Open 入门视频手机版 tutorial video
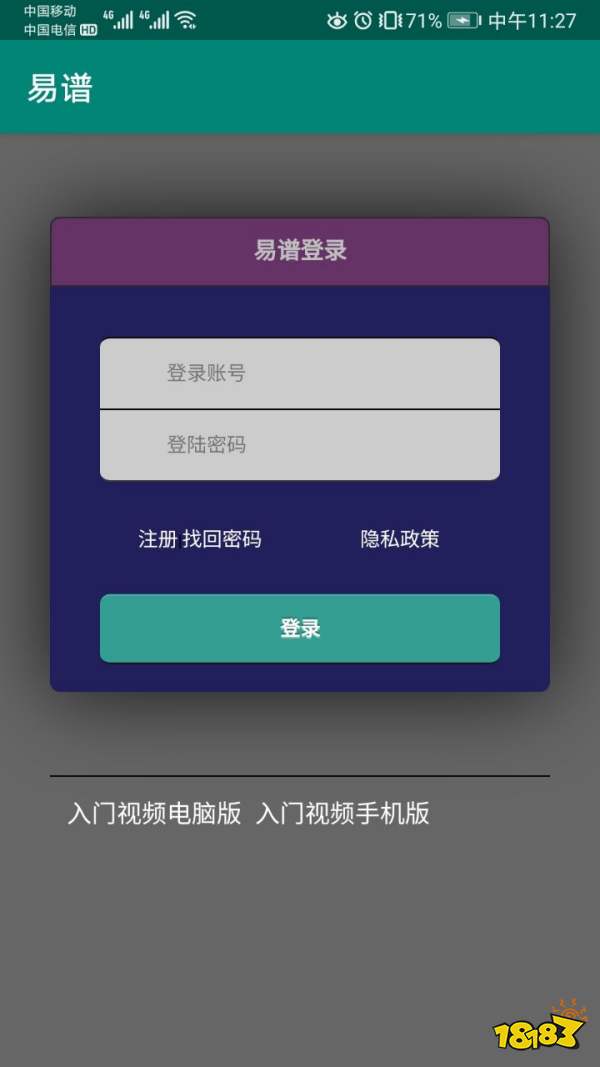This screenshot has height=1067, width=600. point(343,813)
